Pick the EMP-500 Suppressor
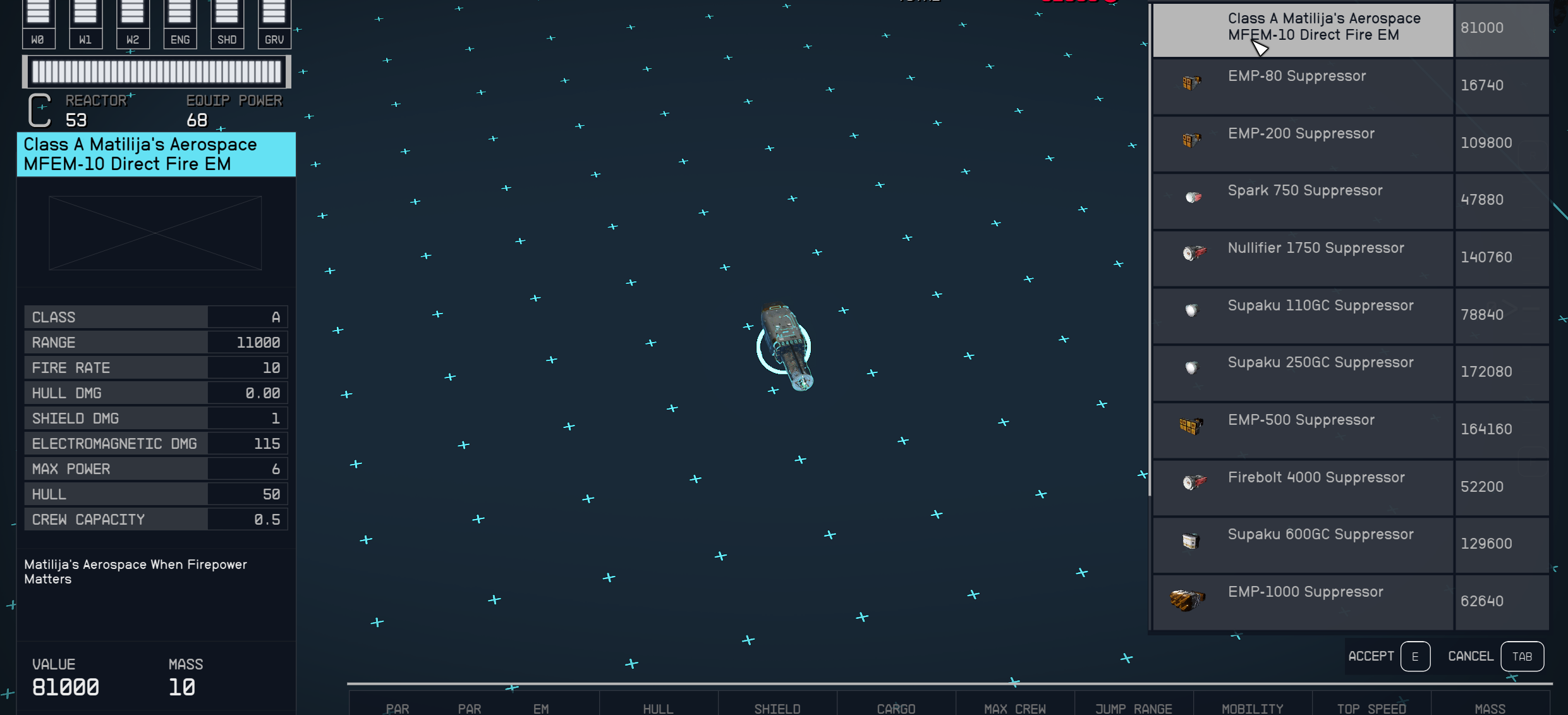The width and height of the screenshot is (1568, 715). [x=1302, y=429]
